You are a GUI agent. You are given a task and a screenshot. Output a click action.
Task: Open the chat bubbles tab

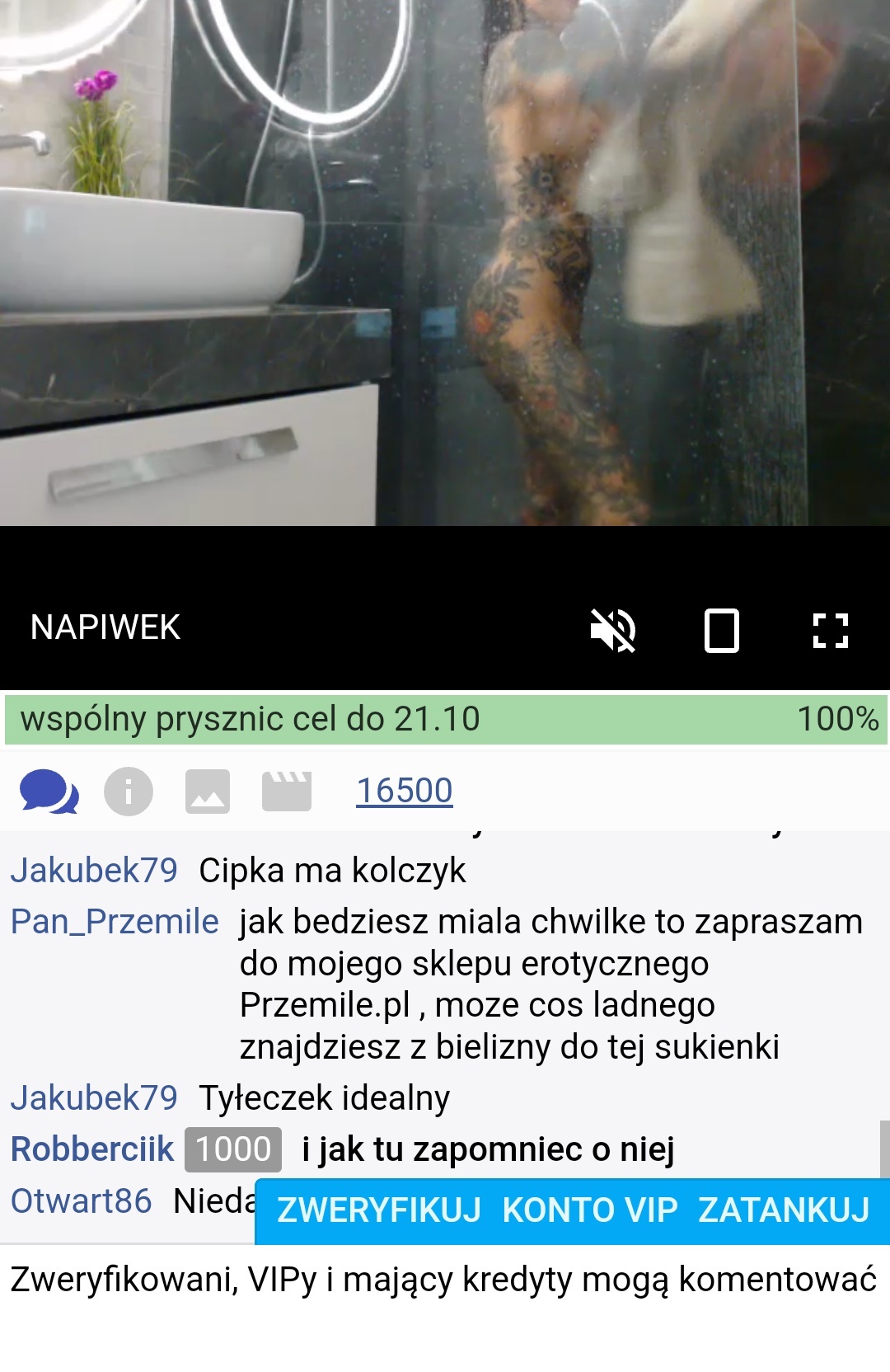point(49,792)
